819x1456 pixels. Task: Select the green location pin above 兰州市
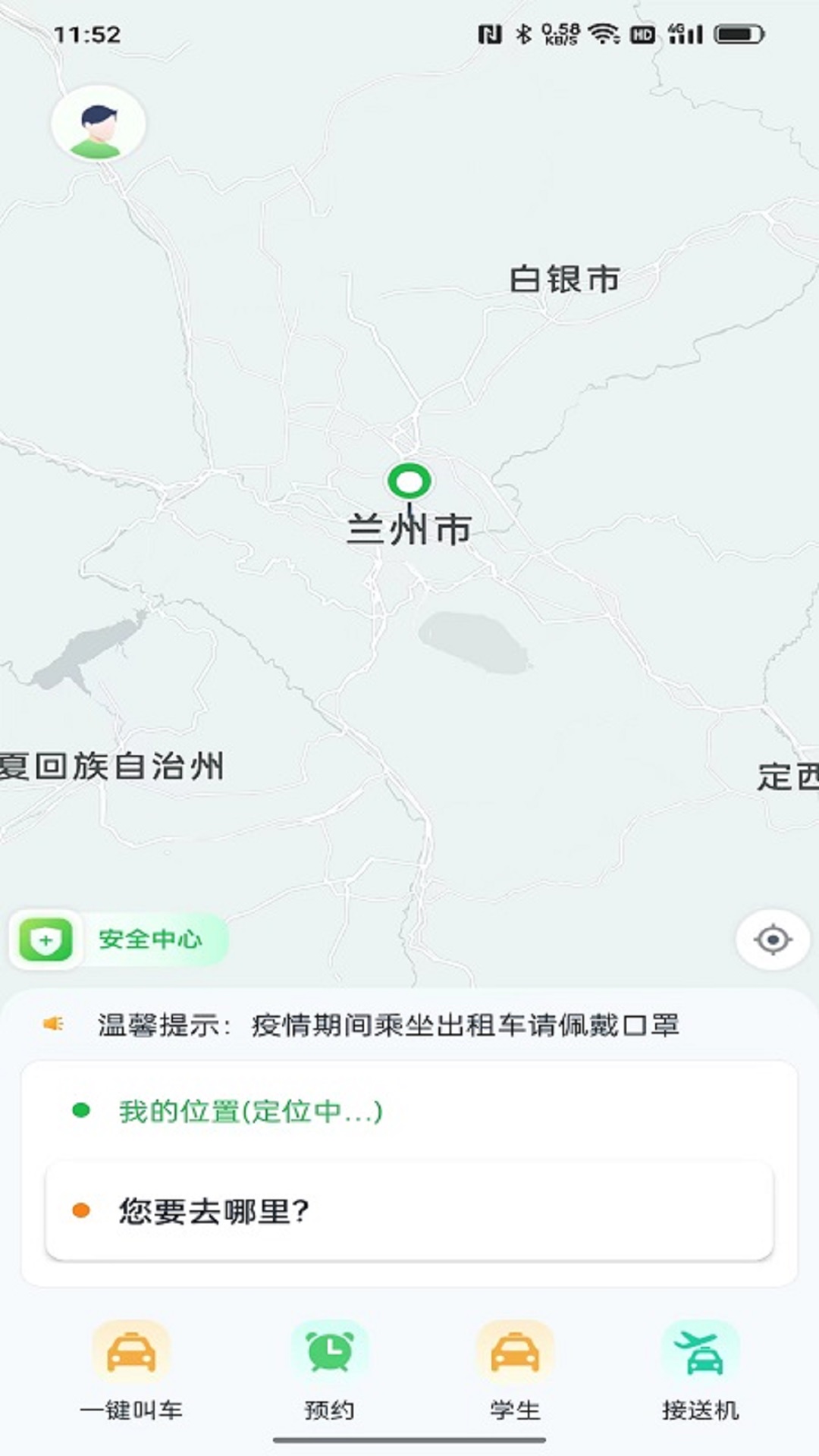[409, 480]
